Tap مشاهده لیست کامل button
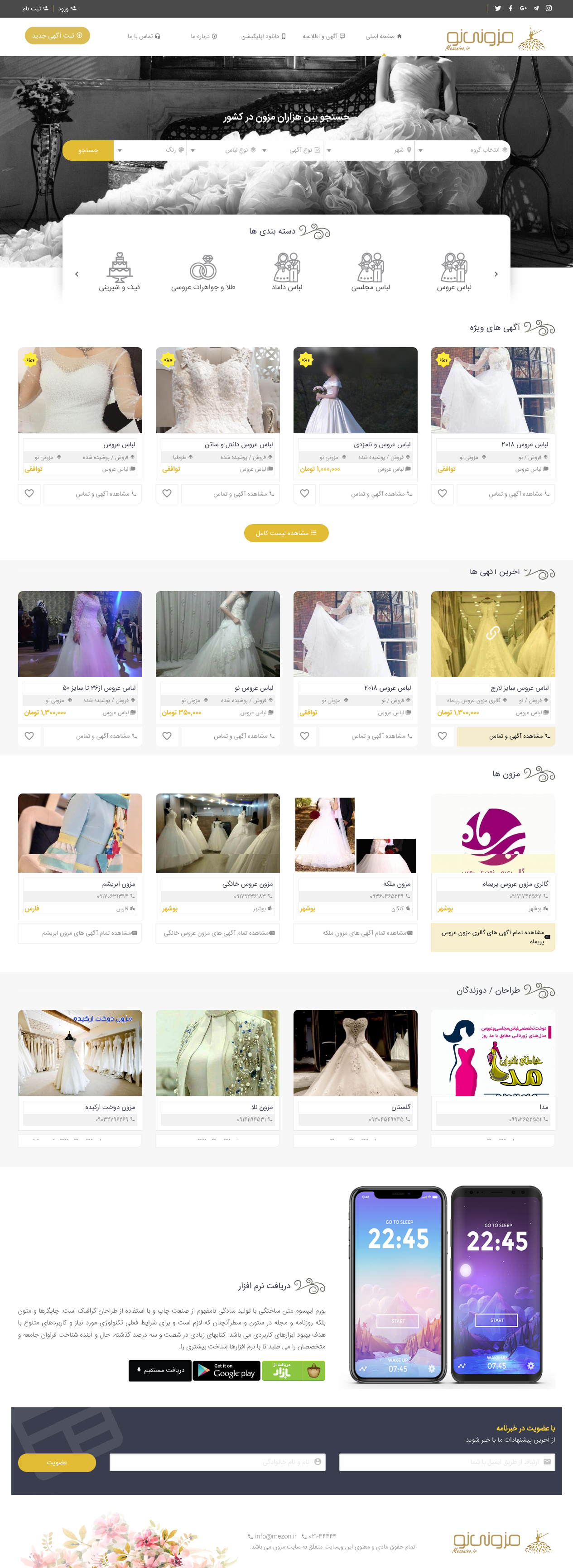 (x=286, y=533)
